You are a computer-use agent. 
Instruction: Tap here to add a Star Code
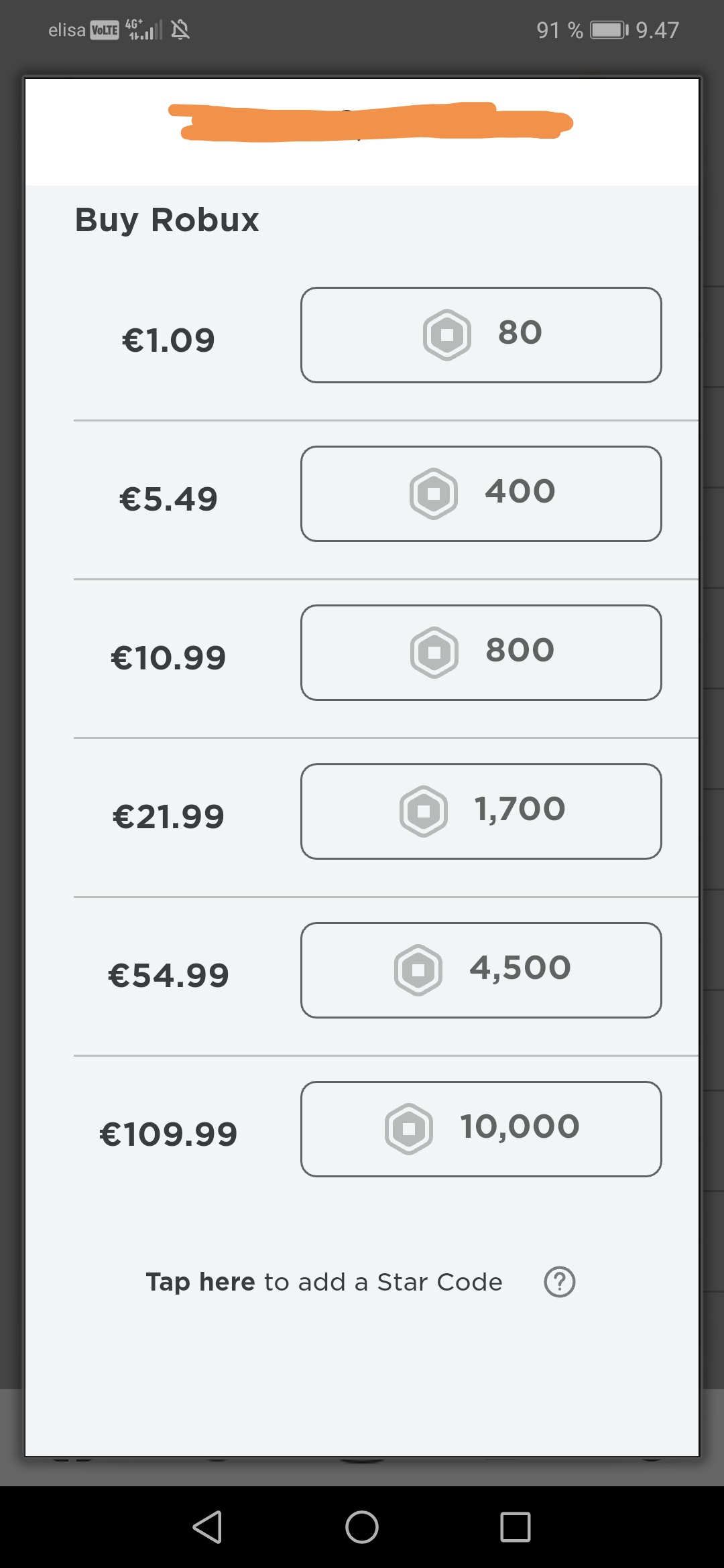[x=324, y=1282]
